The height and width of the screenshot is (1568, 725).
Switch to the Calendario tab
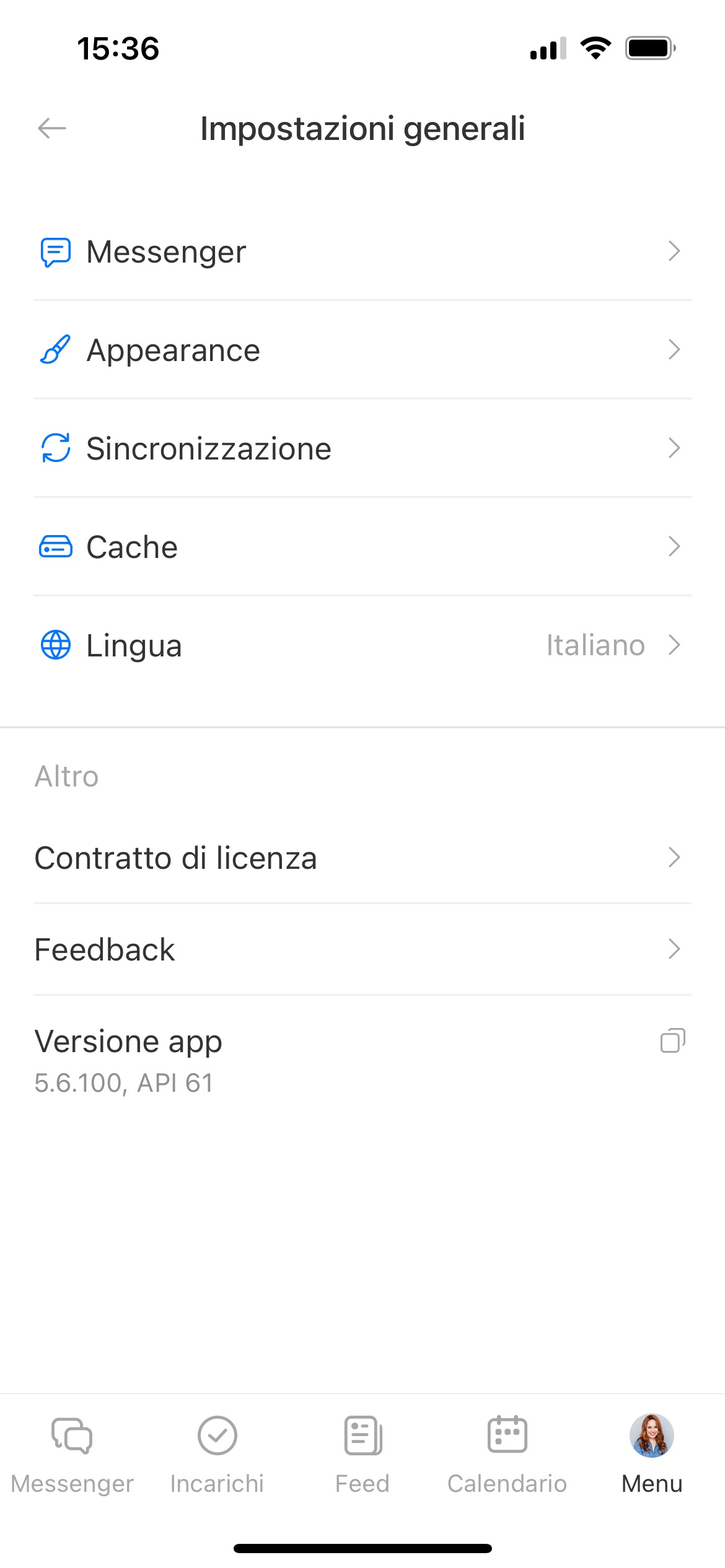click(x=507, y=1453)
